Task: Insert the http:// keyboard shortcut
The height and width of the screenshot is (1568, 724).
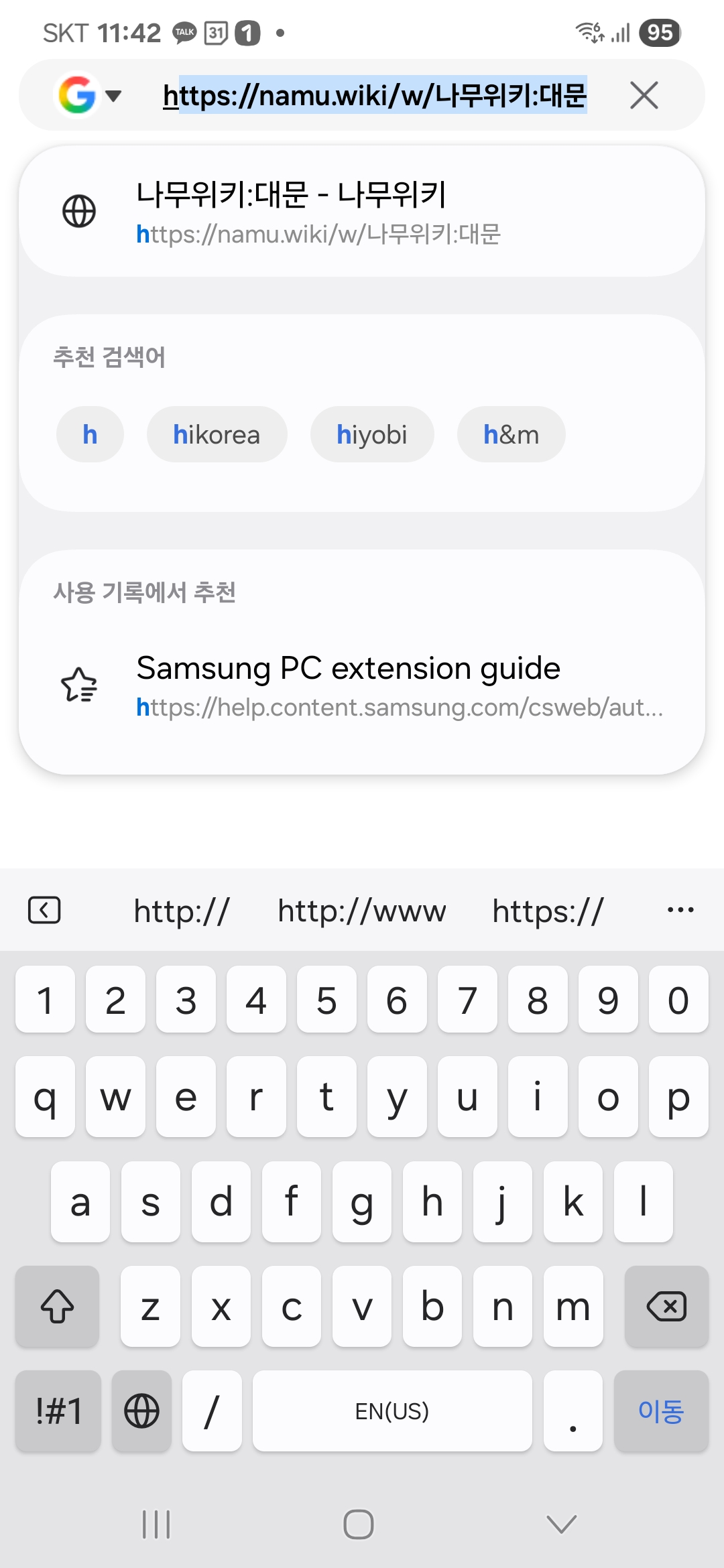Action: pyautogui.click(x=182, y=911)
